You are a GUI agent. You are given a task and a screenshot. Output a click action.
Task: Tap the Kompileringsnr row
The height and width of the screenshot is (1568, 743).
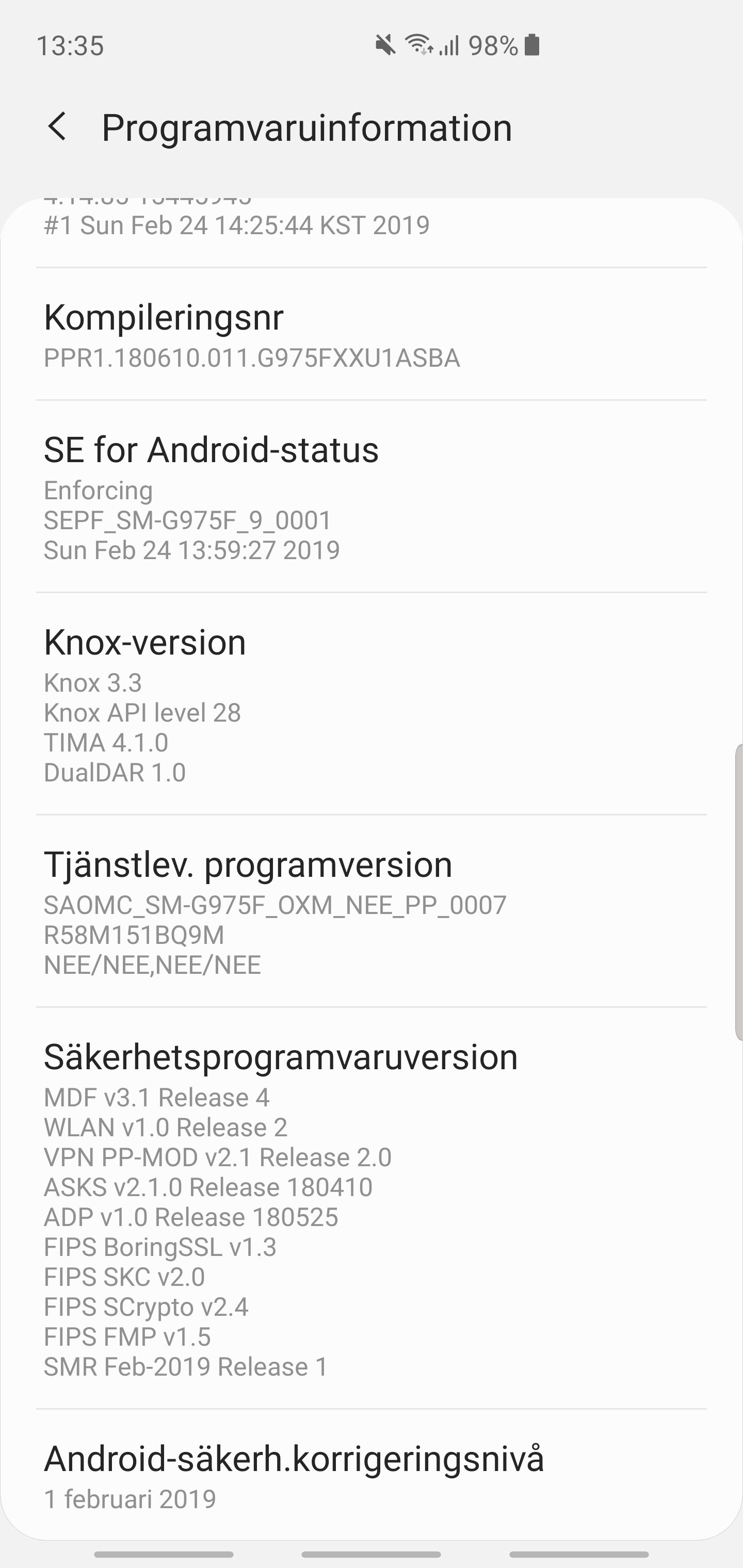point(372,334)
